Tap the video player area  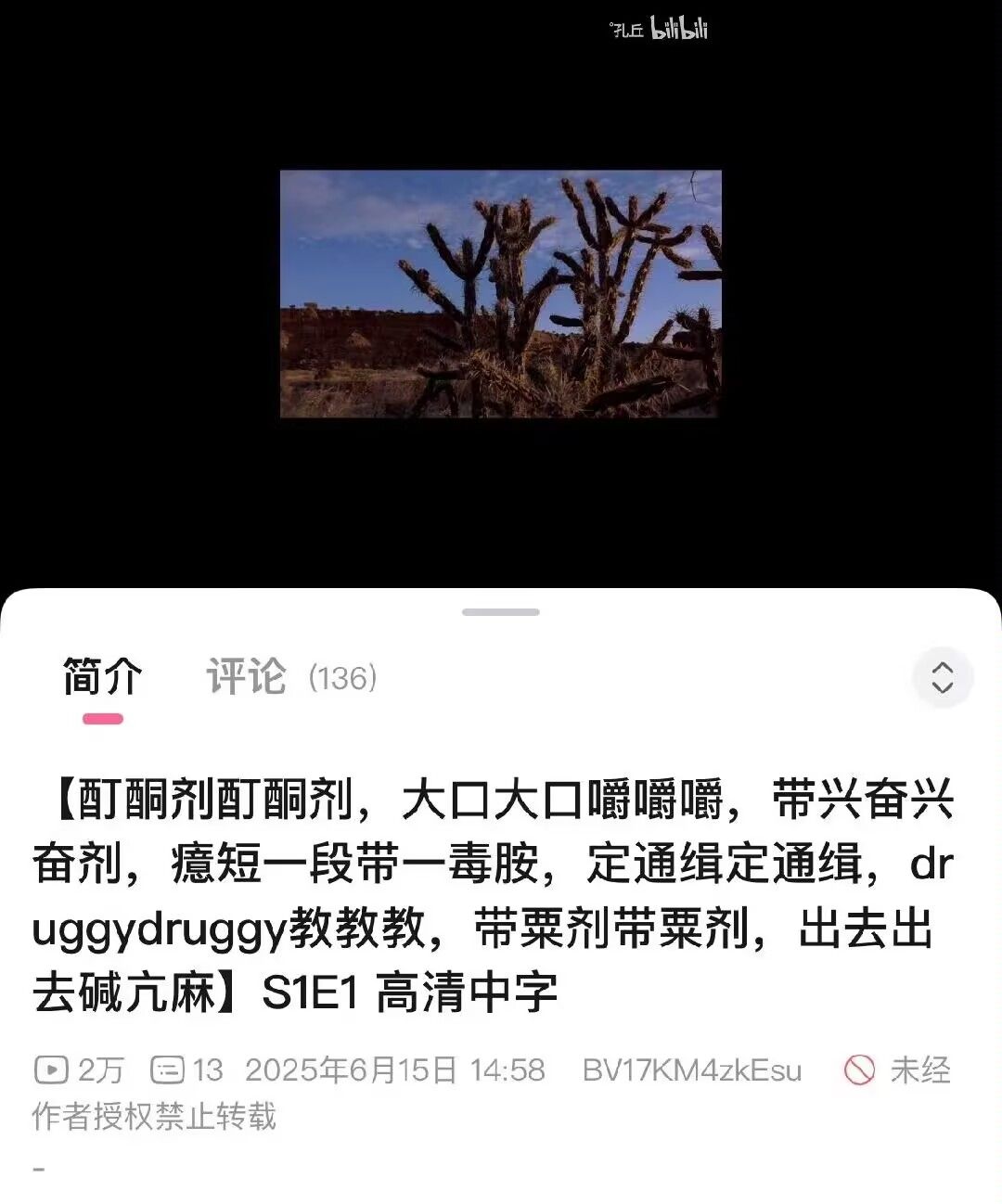point(501,294)
